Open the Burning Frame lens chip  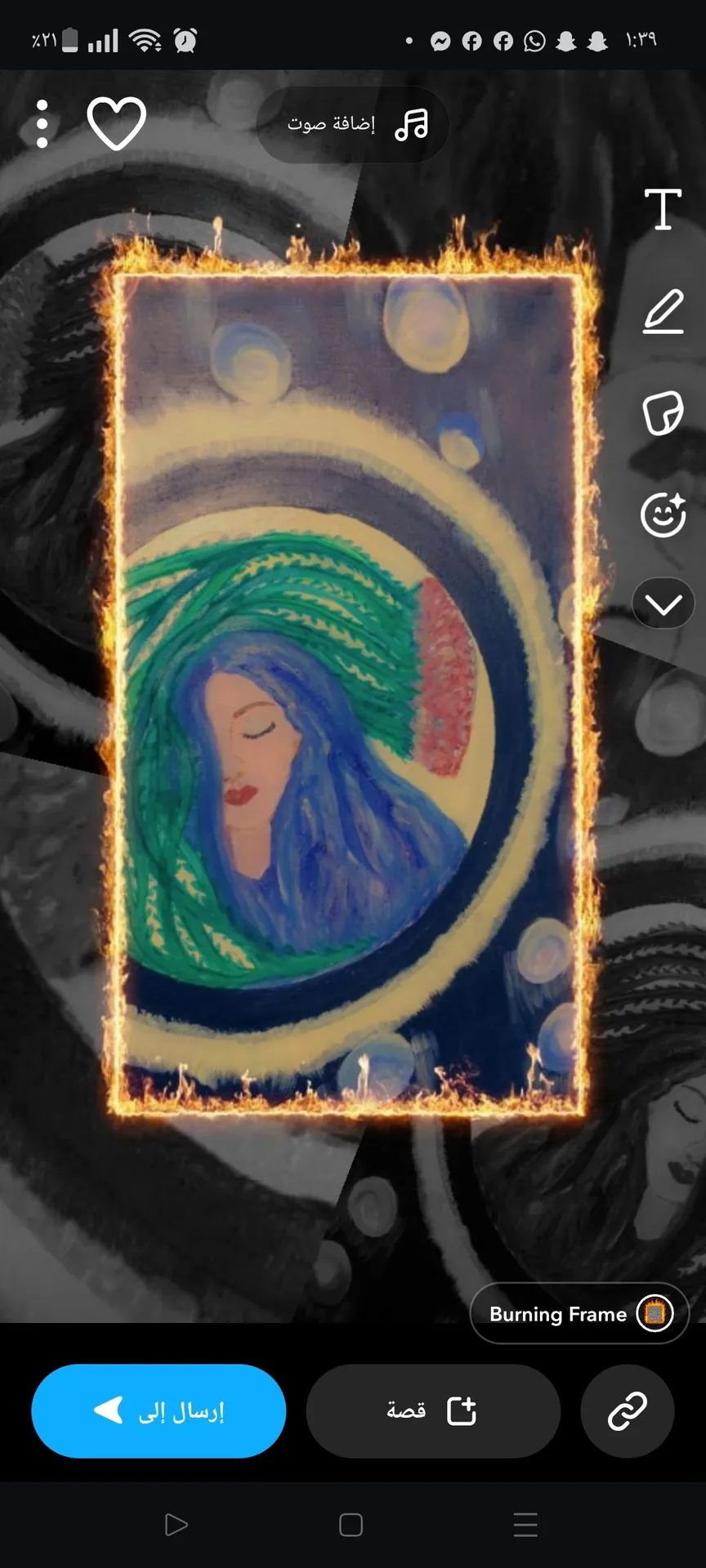click(579, 1313)
